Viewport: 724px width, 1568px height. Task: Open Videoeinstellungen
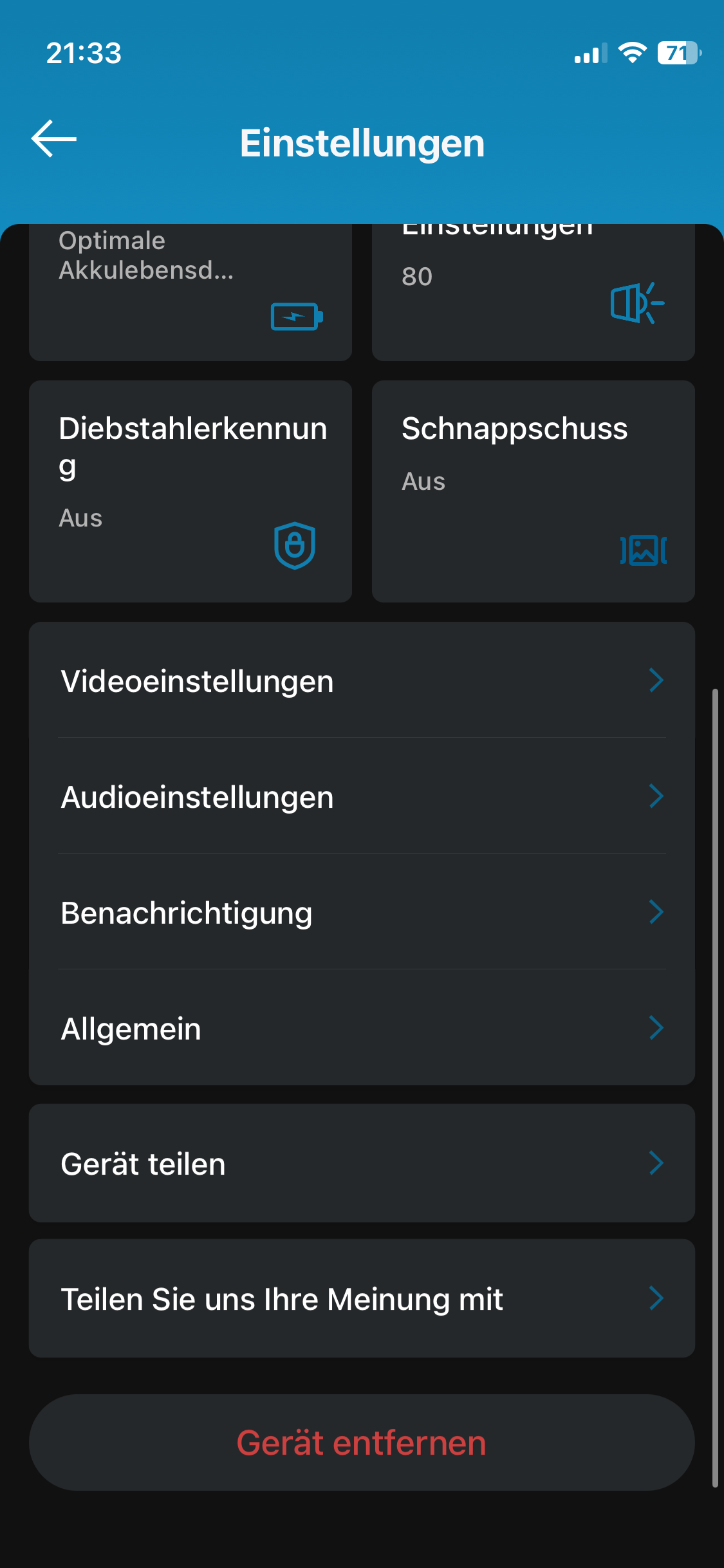[362, 680]
